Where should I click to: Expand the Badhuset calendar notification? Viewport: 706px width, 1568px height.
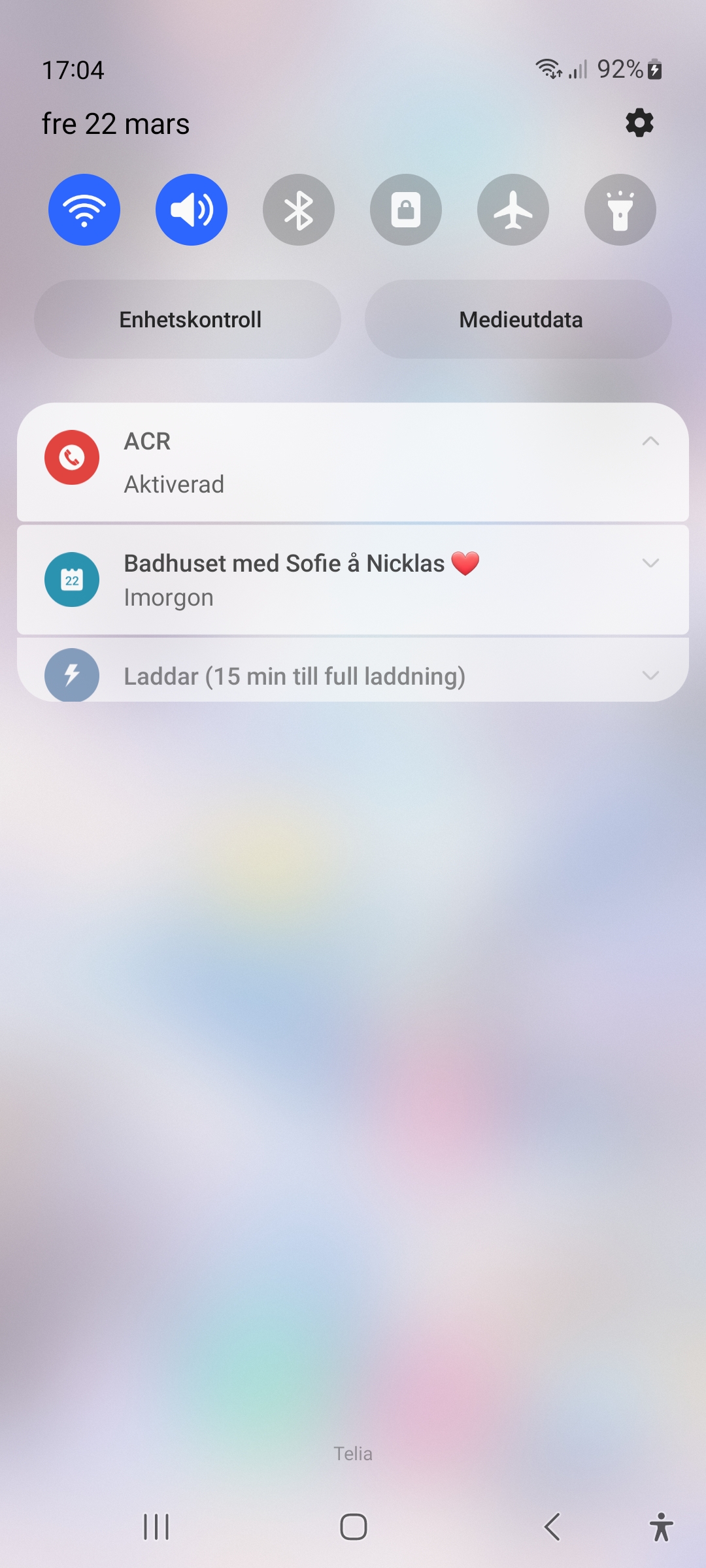click(650, 563)
